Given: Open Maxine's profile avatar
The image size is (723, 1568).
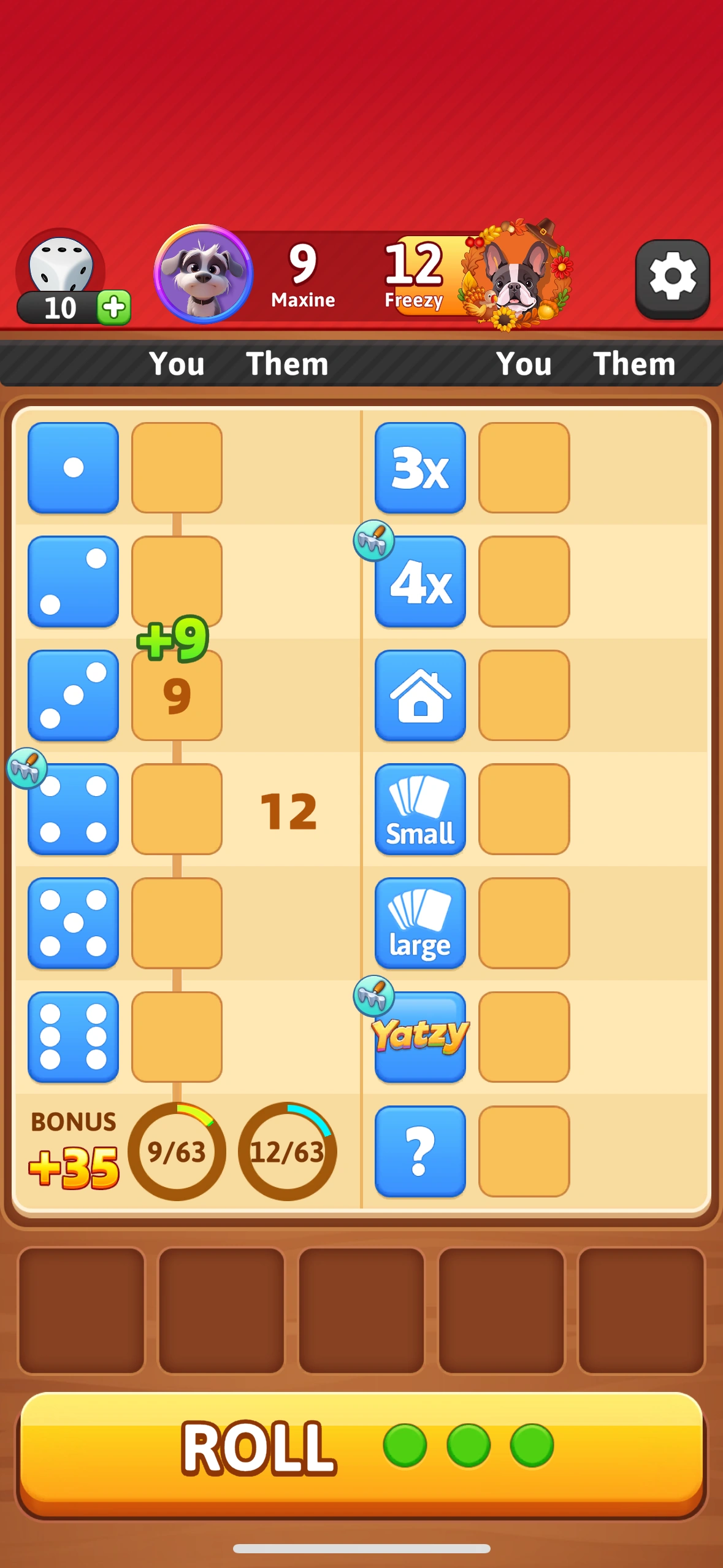Looking at the screenshot, I should click(203, 274).
